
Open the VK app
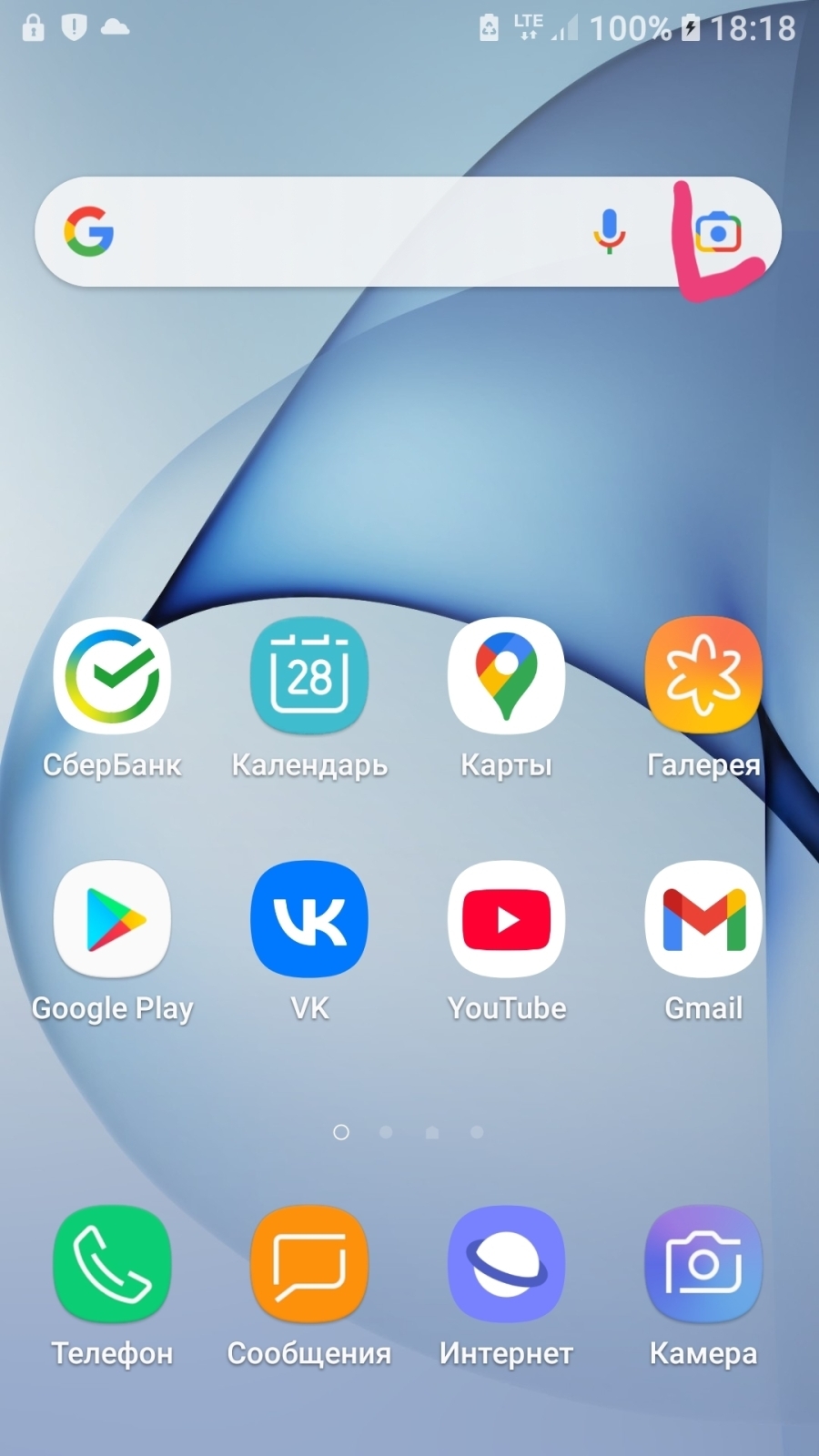coord(309,919)
